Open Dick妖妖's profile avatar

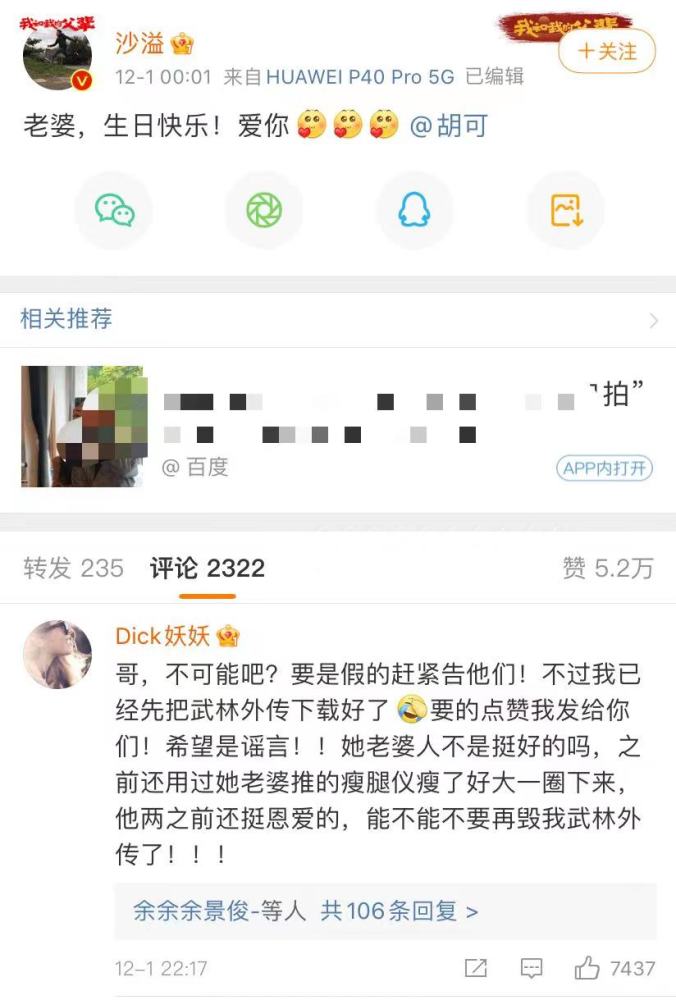coord(57,654)
